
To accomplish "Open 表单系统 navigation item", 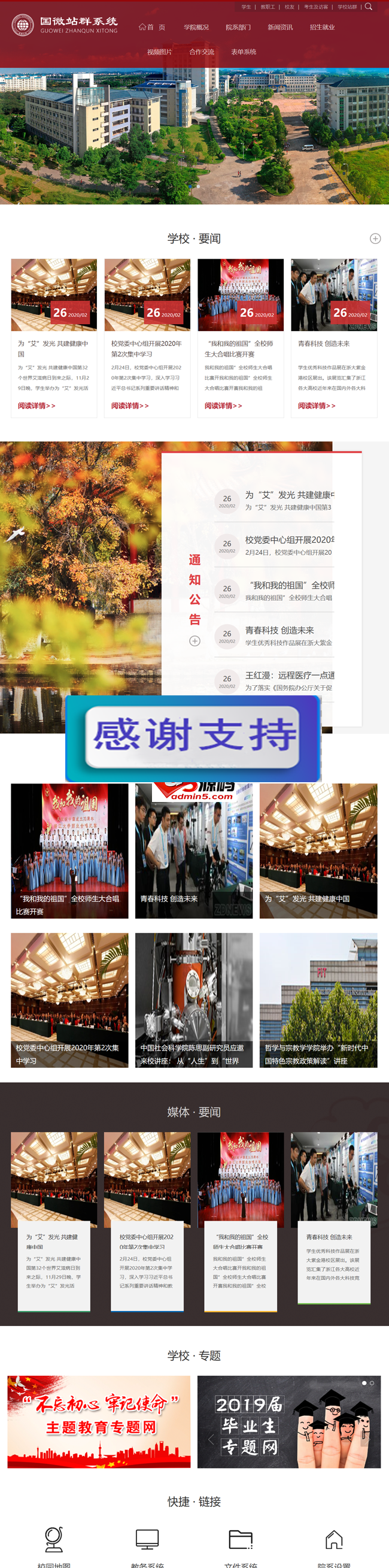I will coord(243,52).
